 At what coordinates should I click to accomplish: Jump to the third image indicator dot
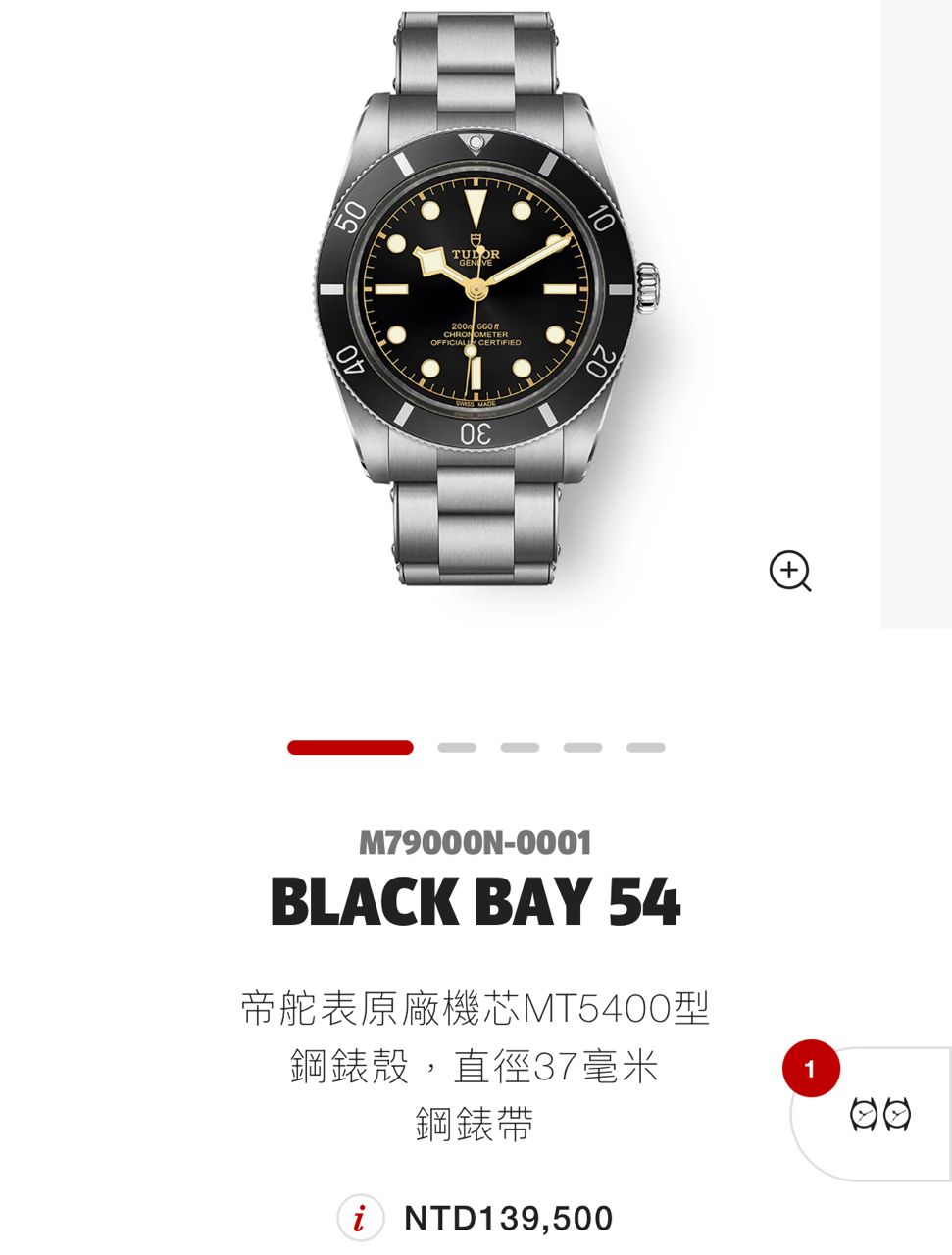coord(520,748)
